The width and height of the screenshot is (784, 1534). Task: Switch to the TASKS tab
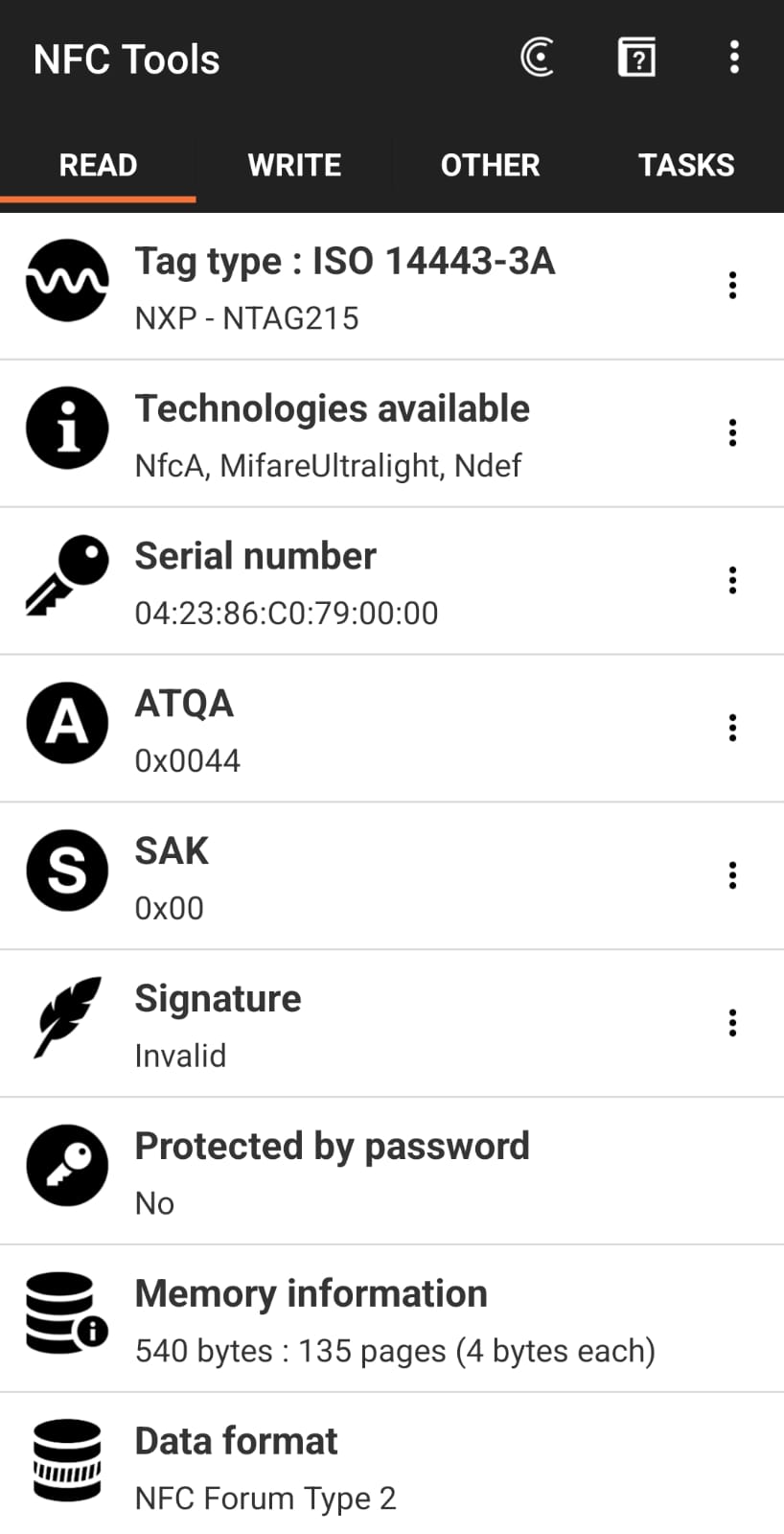[x=686, y=165]
